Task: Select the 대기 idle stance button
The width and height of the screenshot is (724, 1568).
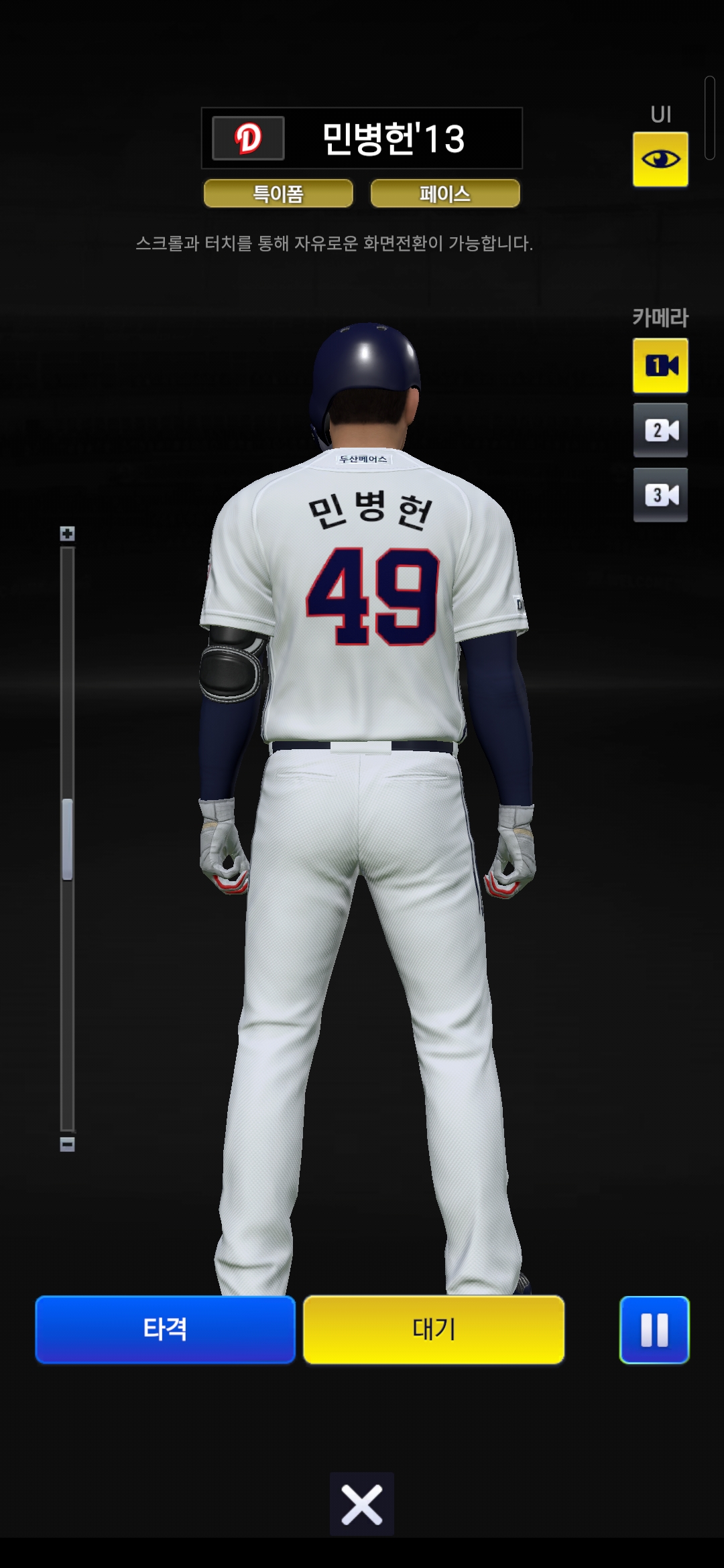Action: (x=434, y=1329)
